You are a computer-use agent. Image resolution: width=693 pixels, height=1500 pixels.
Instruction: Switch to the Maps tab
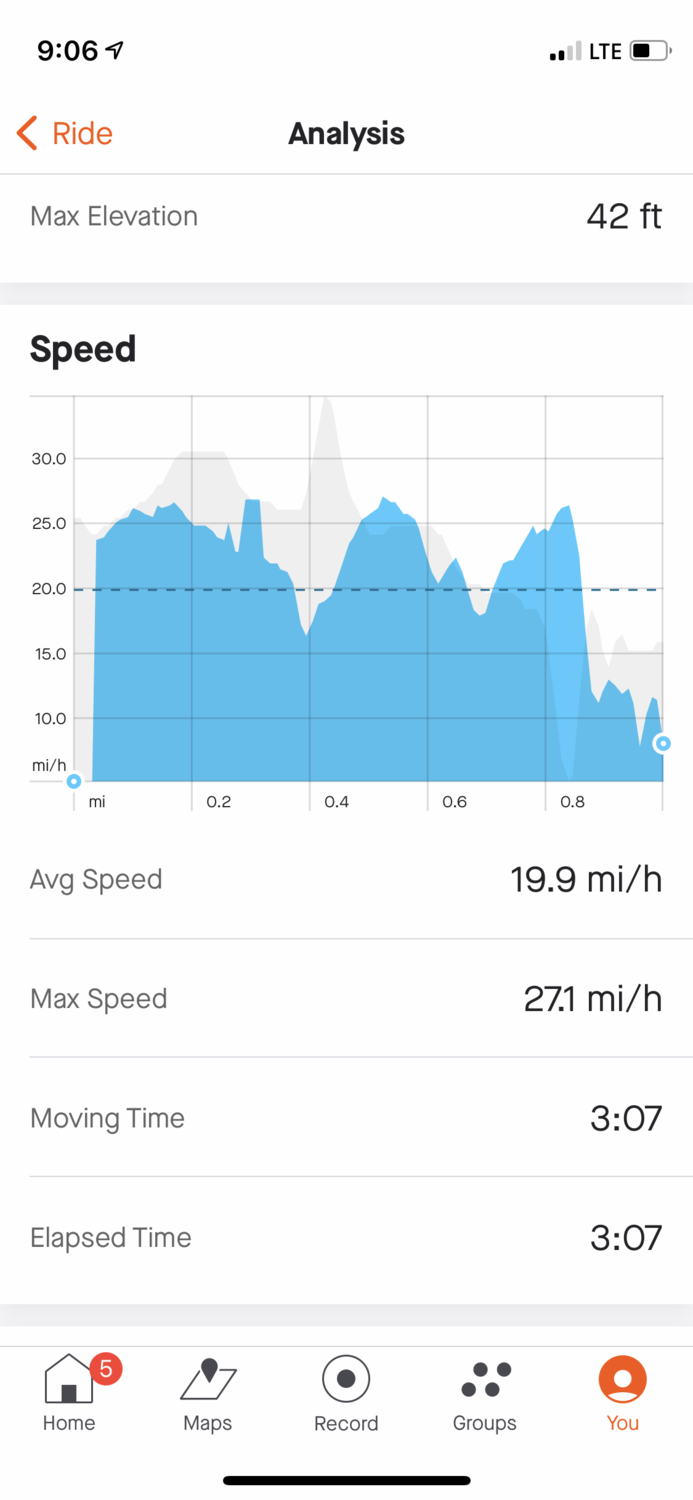pos(208,1394)
